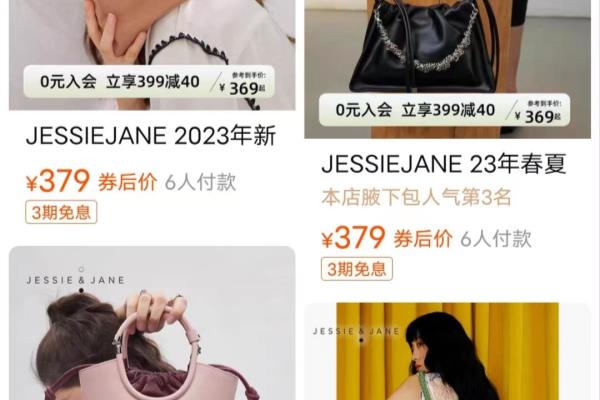Open the JESSIEJANE 23年春夏 black bag card
This screenshot has width=600, height=400.
pyautogui.click(x=446, y=164)
